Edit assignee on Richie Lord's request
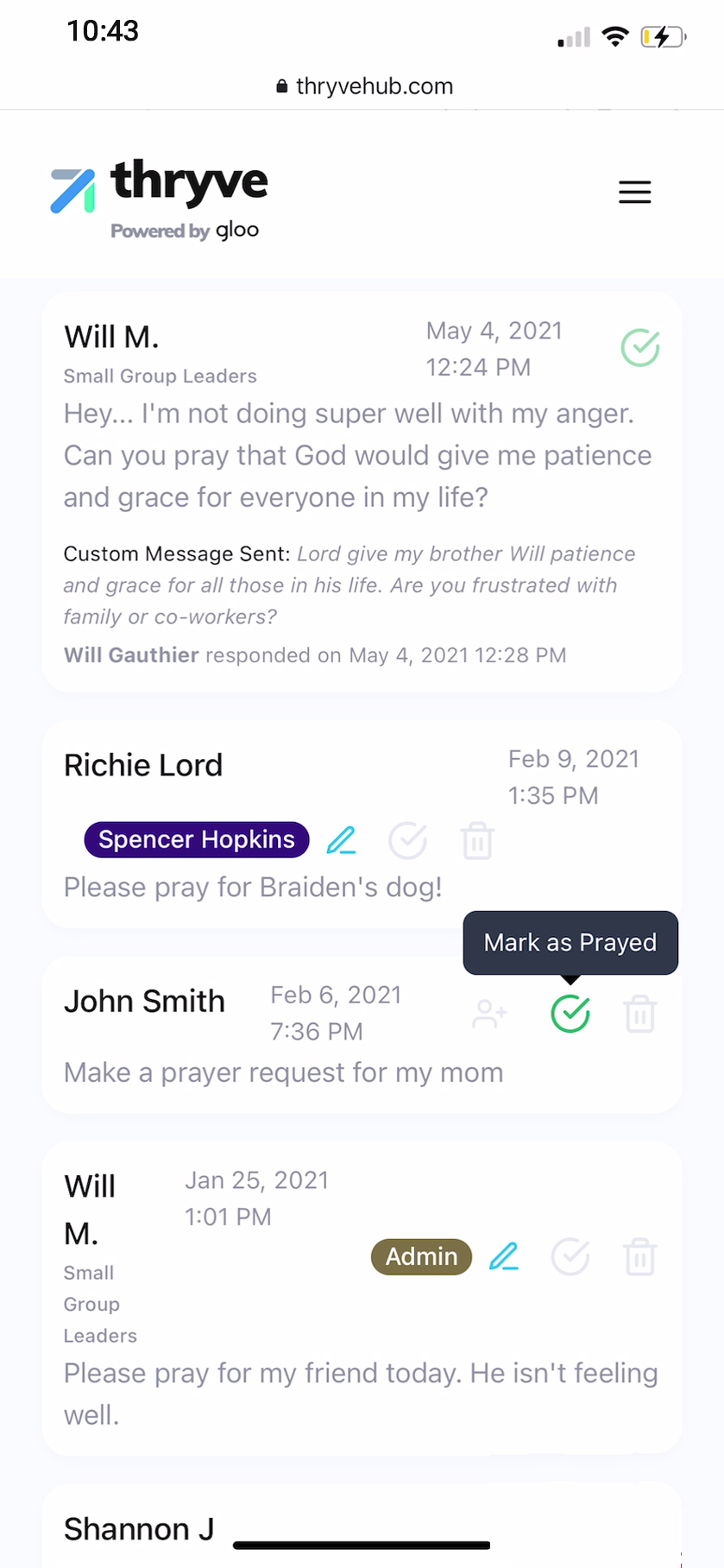 (x=342, y=840)
